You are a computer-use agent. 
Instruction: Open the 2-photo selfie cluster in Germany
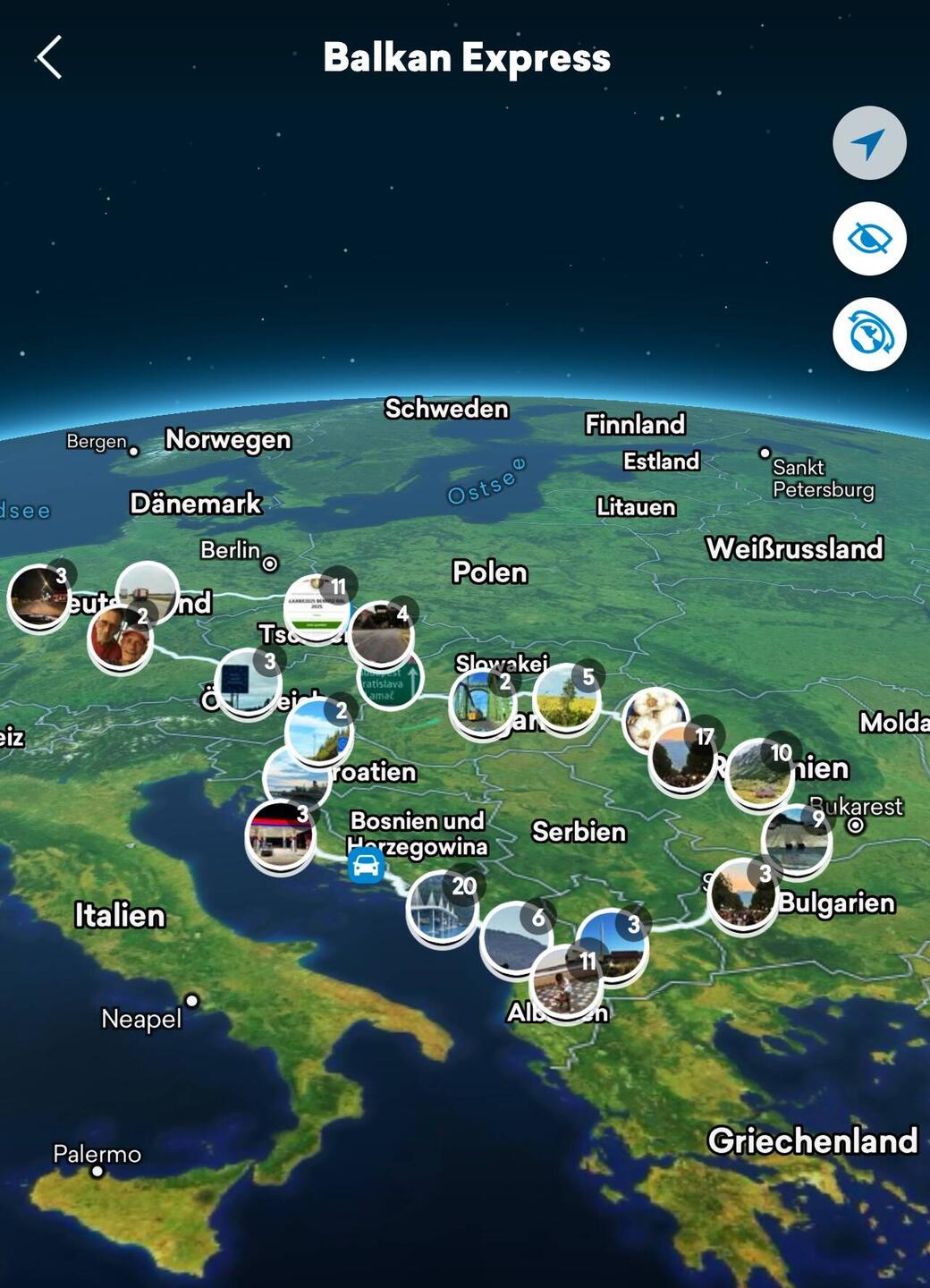121,638
